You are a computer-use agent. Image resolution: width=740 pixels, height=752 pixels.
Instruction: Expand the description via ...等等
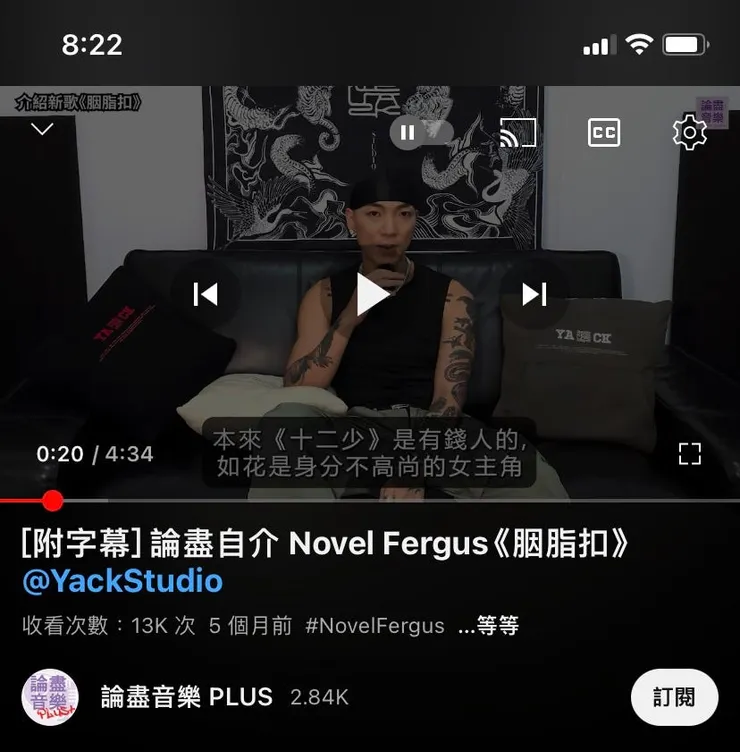click(x=489, y=625)
